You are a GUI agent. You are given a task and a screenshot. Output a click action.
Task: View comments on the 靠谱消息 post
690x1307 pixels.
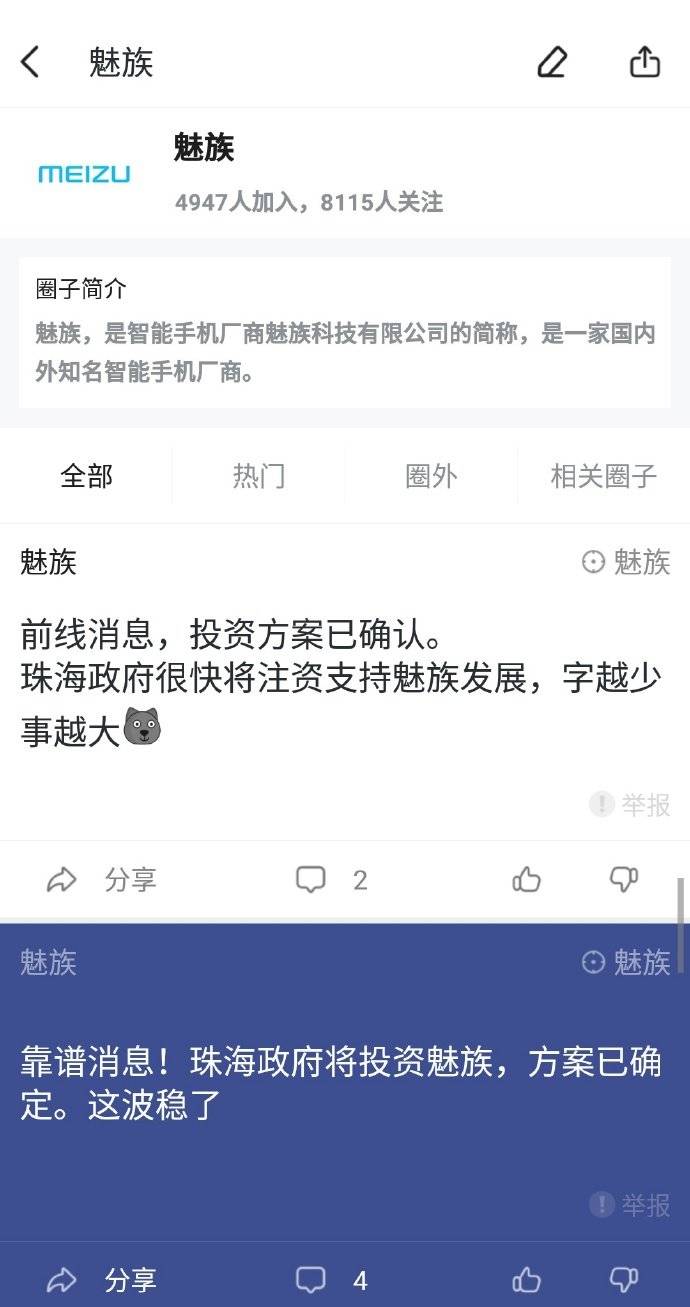pyautogui.click(x=331, y=1280)
